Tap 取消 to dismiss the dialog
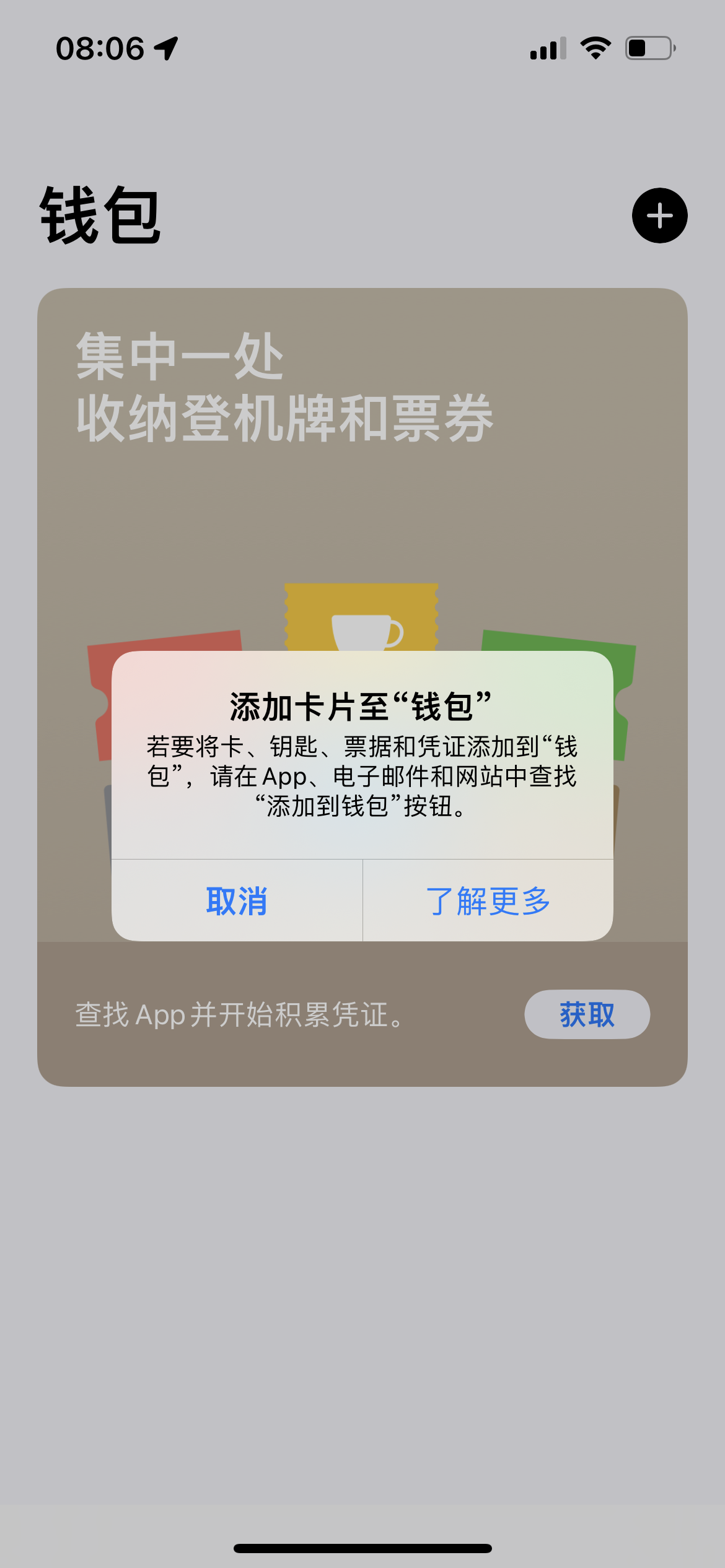Viewport: 725px width, 1568px height. pyautogui.click(x=237, y=900)
